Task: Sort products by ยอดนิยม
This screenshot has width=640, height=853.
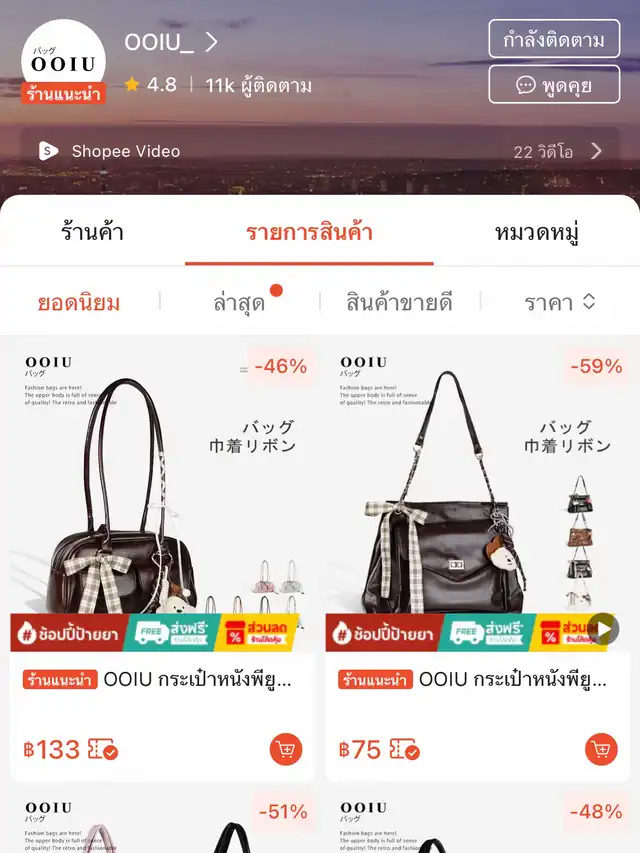Action: coord(79,302)
